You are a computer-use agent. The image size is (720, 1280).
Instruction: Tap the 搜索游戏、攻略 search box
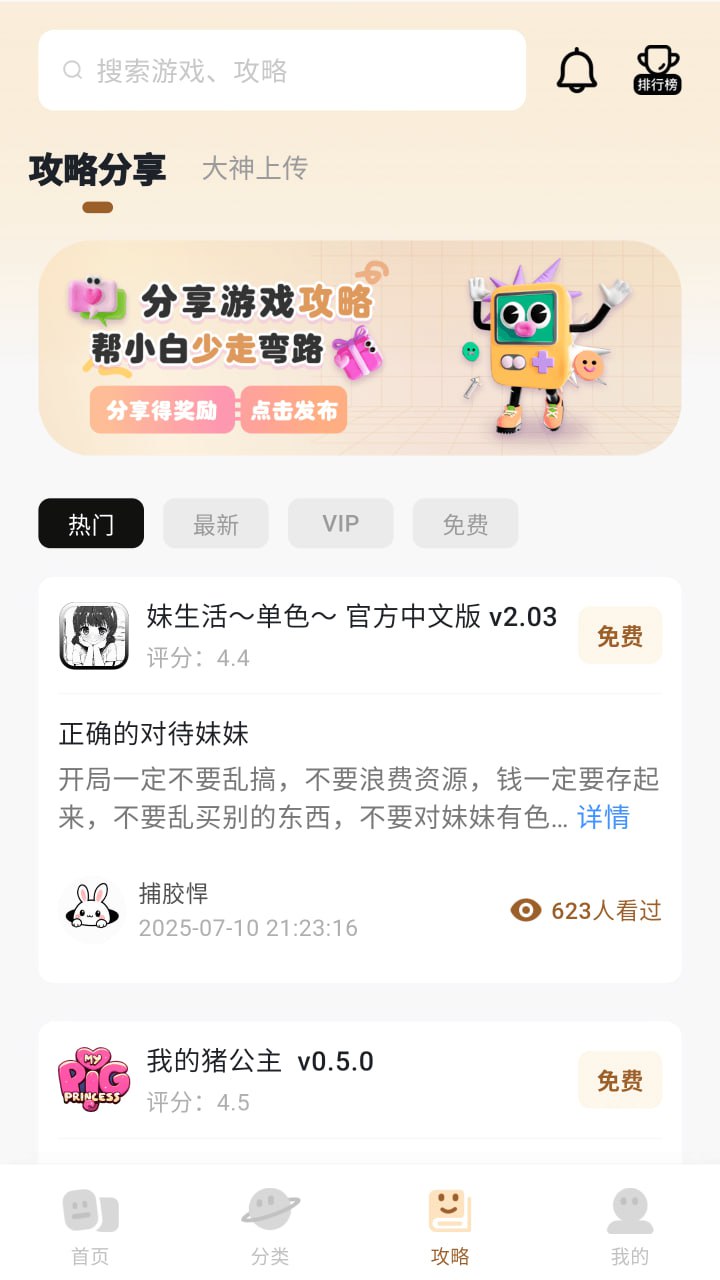282,70
